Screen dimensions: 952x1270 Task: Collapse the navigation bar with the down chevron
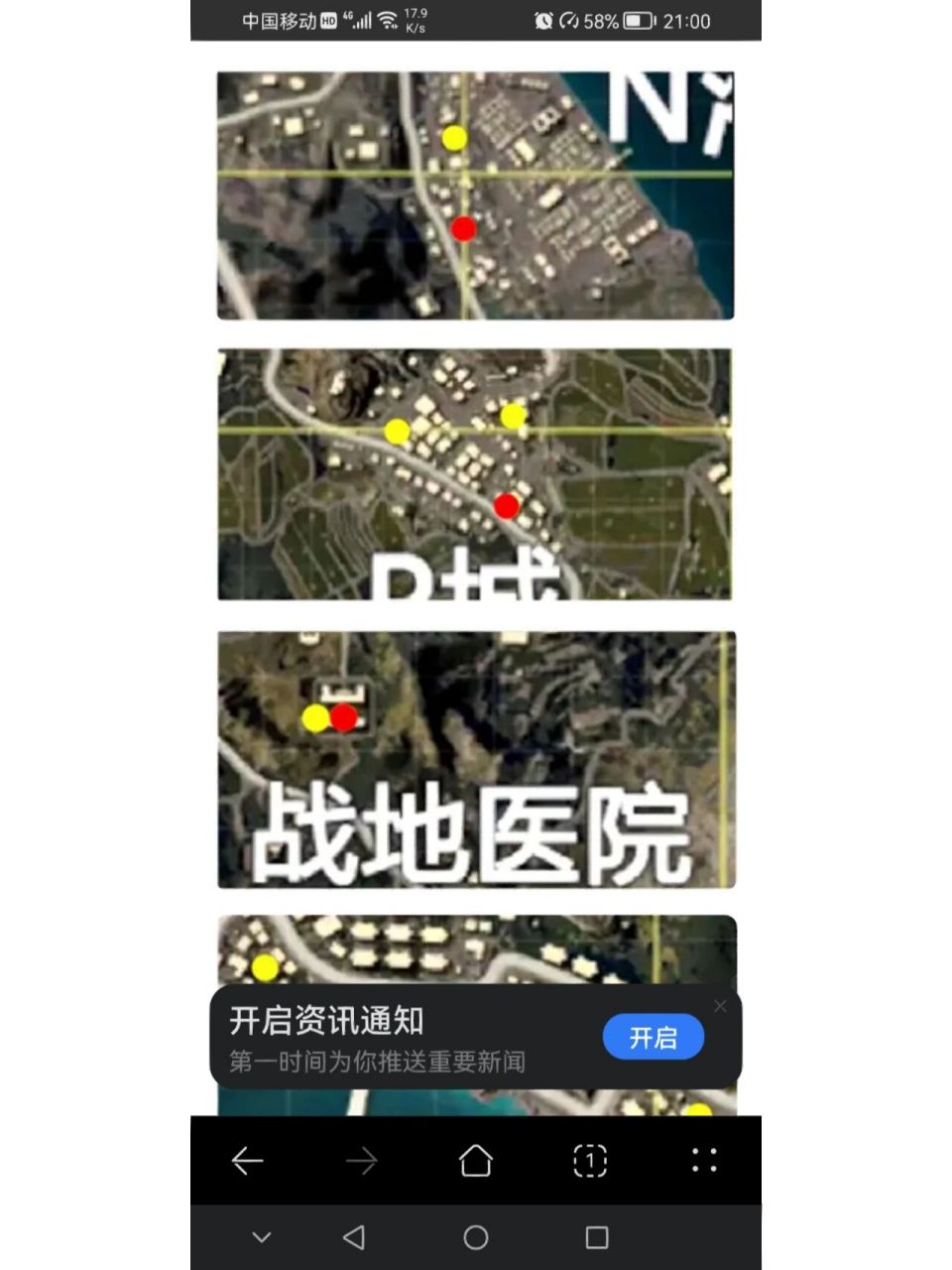[260, 1237]
